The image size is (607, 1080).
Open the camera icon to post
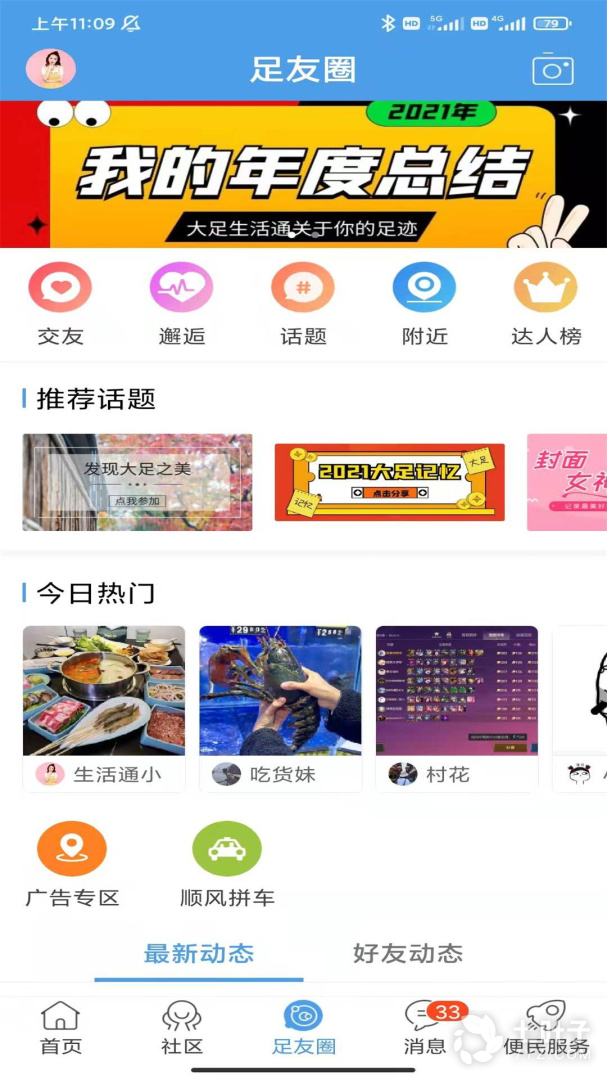(552, 69)
